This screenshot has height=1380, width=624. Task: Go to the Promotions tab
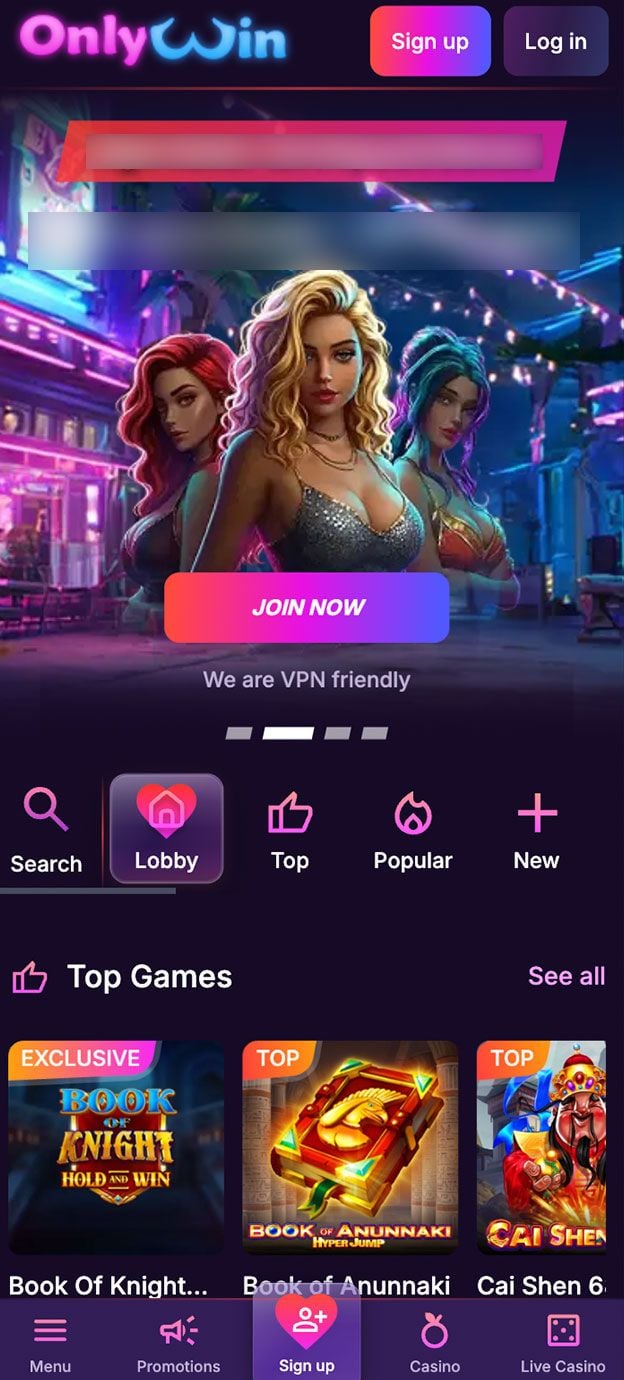click(x=178, y=1343)
